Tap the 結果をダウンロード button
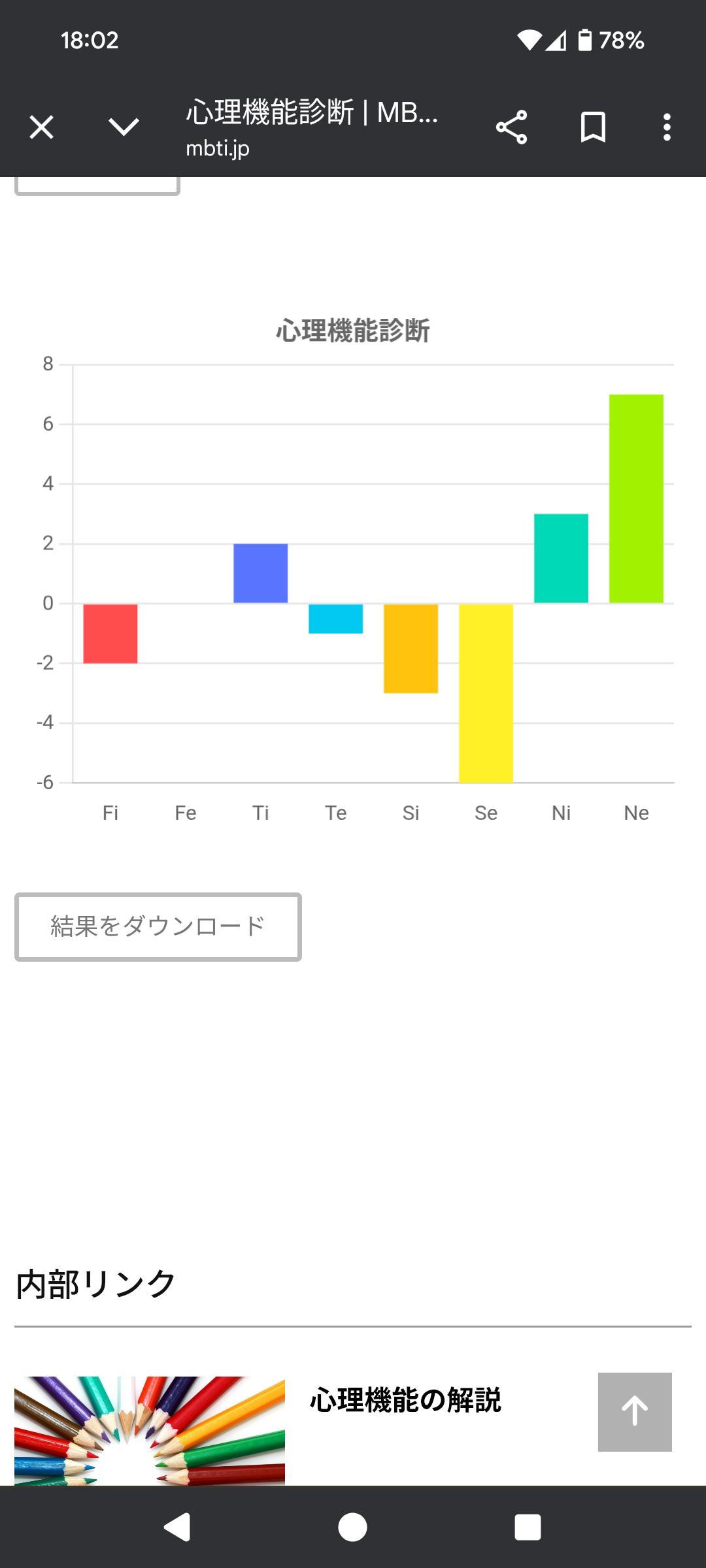This screenshot has height=1568, width=706. (x=158, y=926)
